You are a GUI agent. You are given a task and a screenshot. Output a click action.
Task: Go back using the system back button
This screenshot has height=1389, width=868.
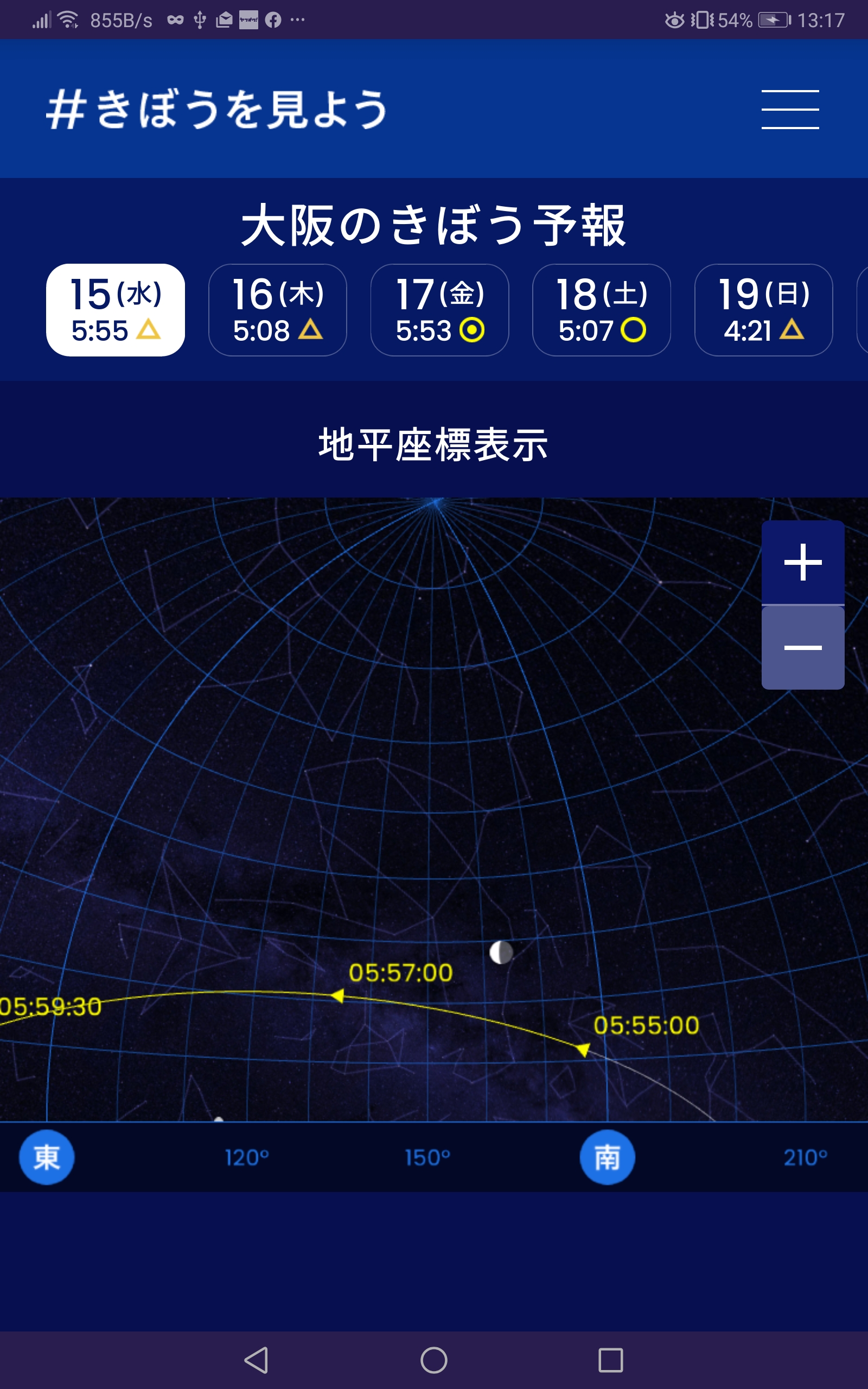click(257, 1360)
